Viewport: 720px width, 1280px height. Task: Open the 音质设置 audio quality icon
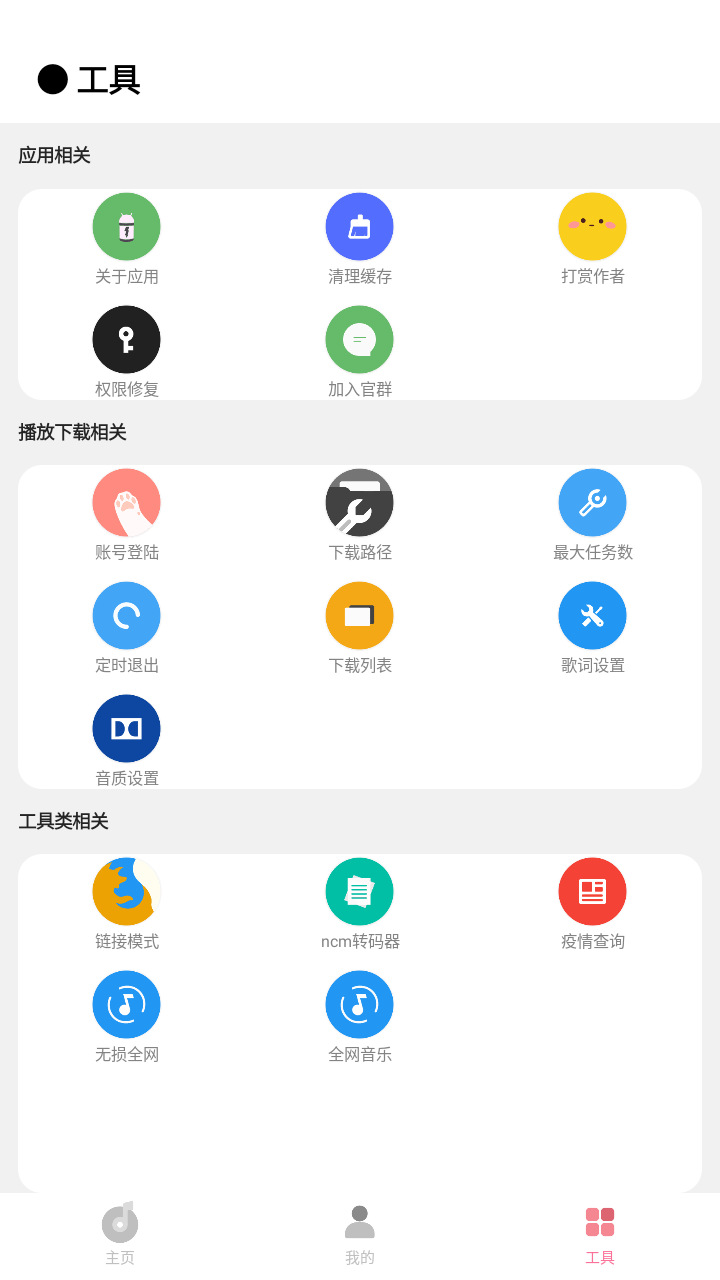click(x=126, y=728)
